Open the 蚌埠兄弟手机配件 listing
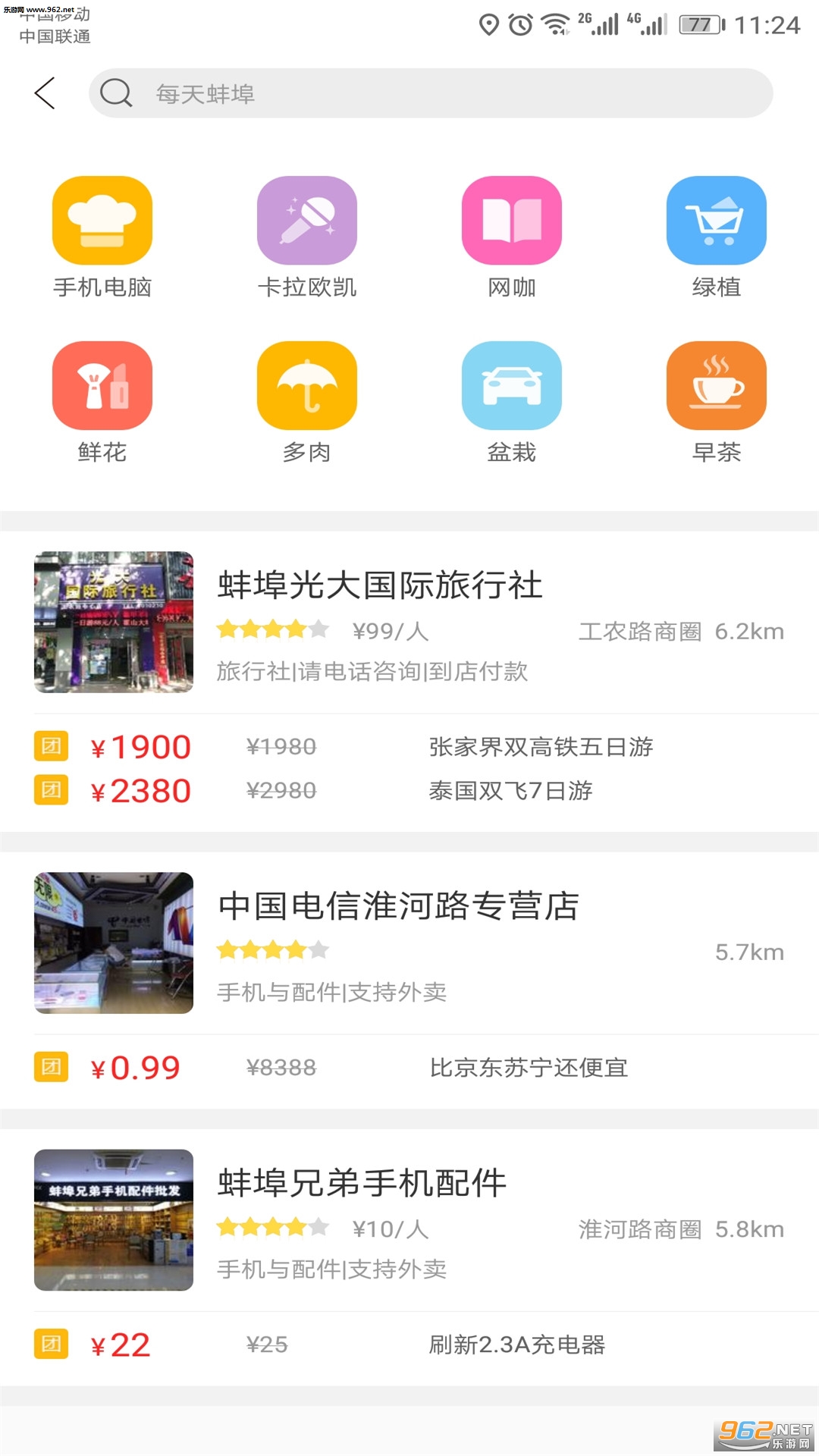The image size is (819, 1456). pos(362,1183)
